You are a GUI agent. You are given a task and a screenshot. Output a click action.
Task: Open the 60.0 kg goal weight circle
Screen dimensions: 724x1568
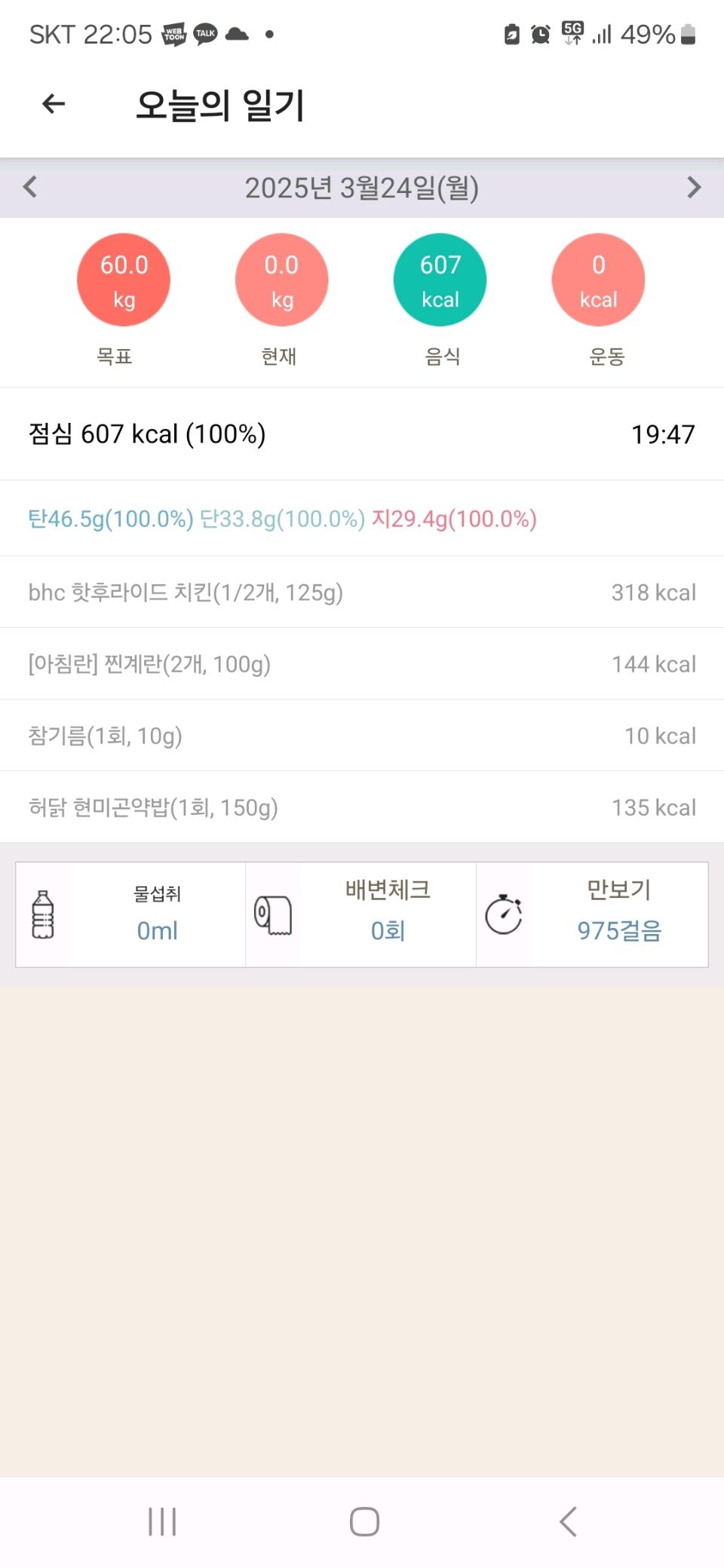coord(124,280)
